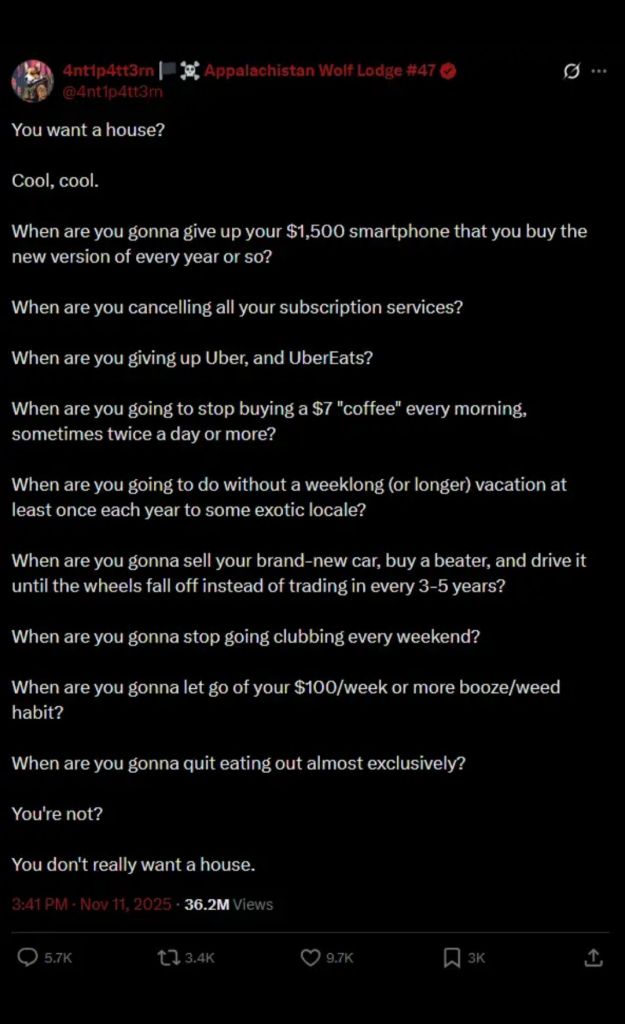Open the post timestamp link

coord(89,904)
